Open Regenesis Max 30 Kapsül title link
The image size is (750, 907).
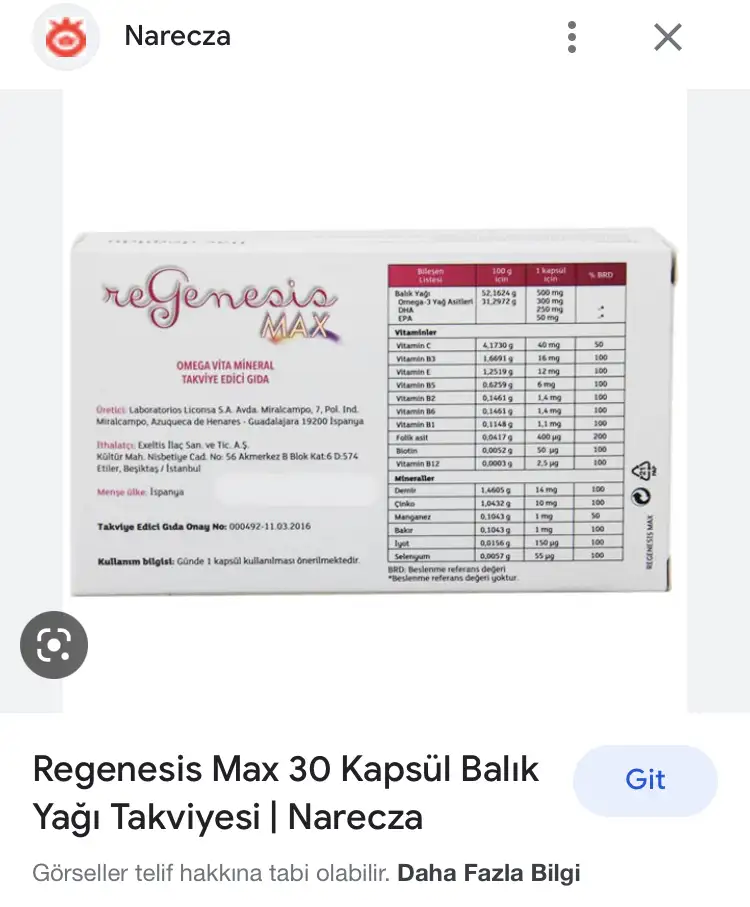[286, 793]
